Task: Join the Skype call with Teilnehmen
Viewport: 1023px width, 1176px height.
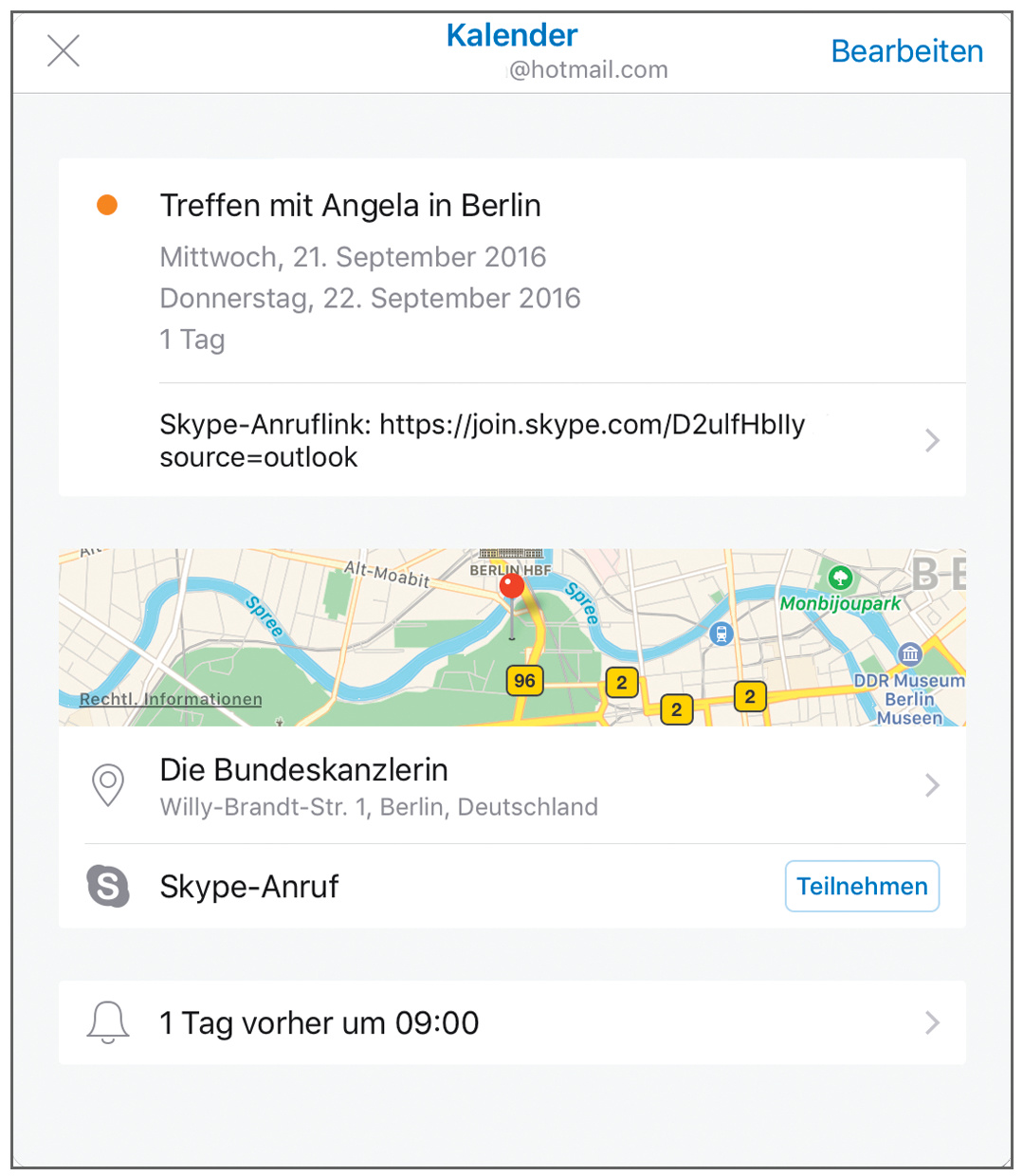Action: tap(861, 886)
